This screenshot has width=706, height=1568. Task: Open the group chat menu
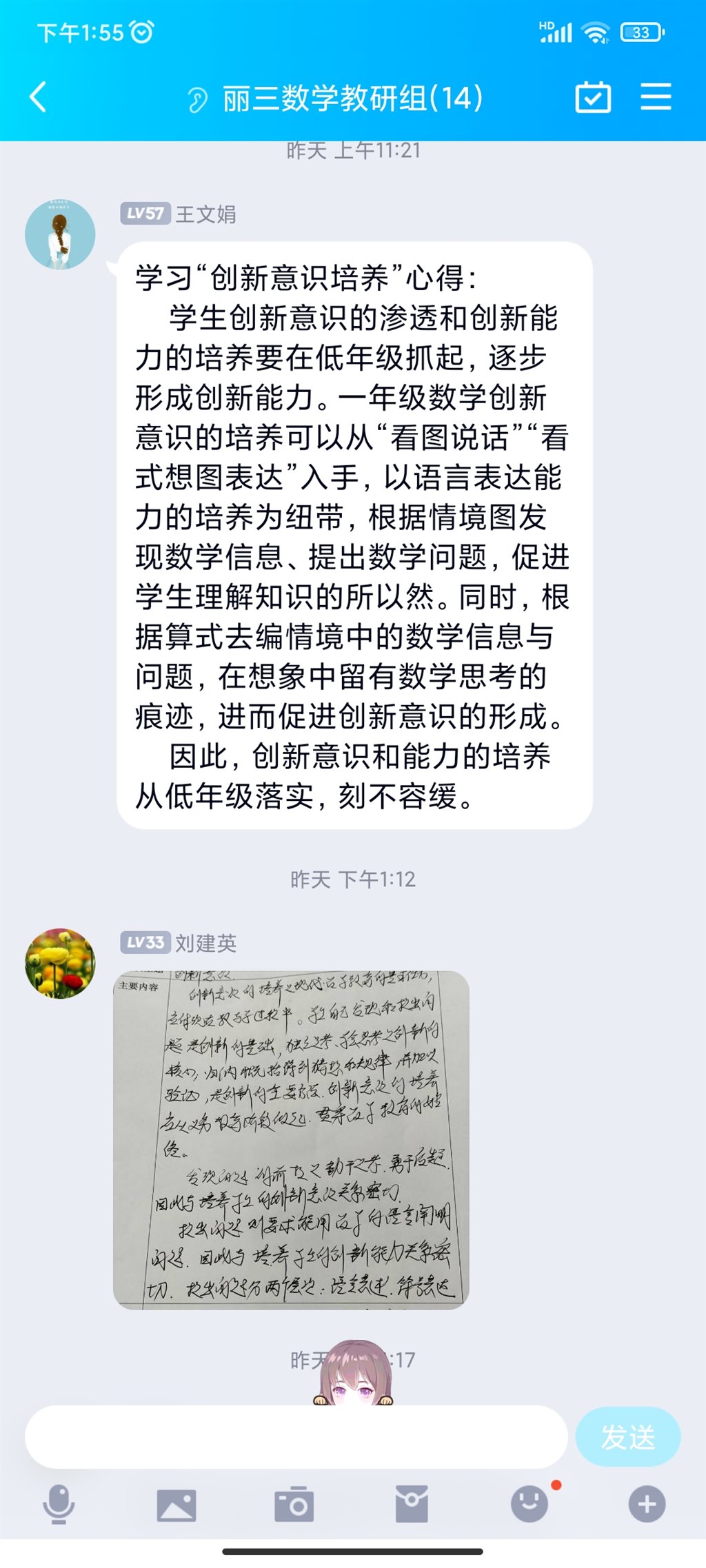click(656, 96)
